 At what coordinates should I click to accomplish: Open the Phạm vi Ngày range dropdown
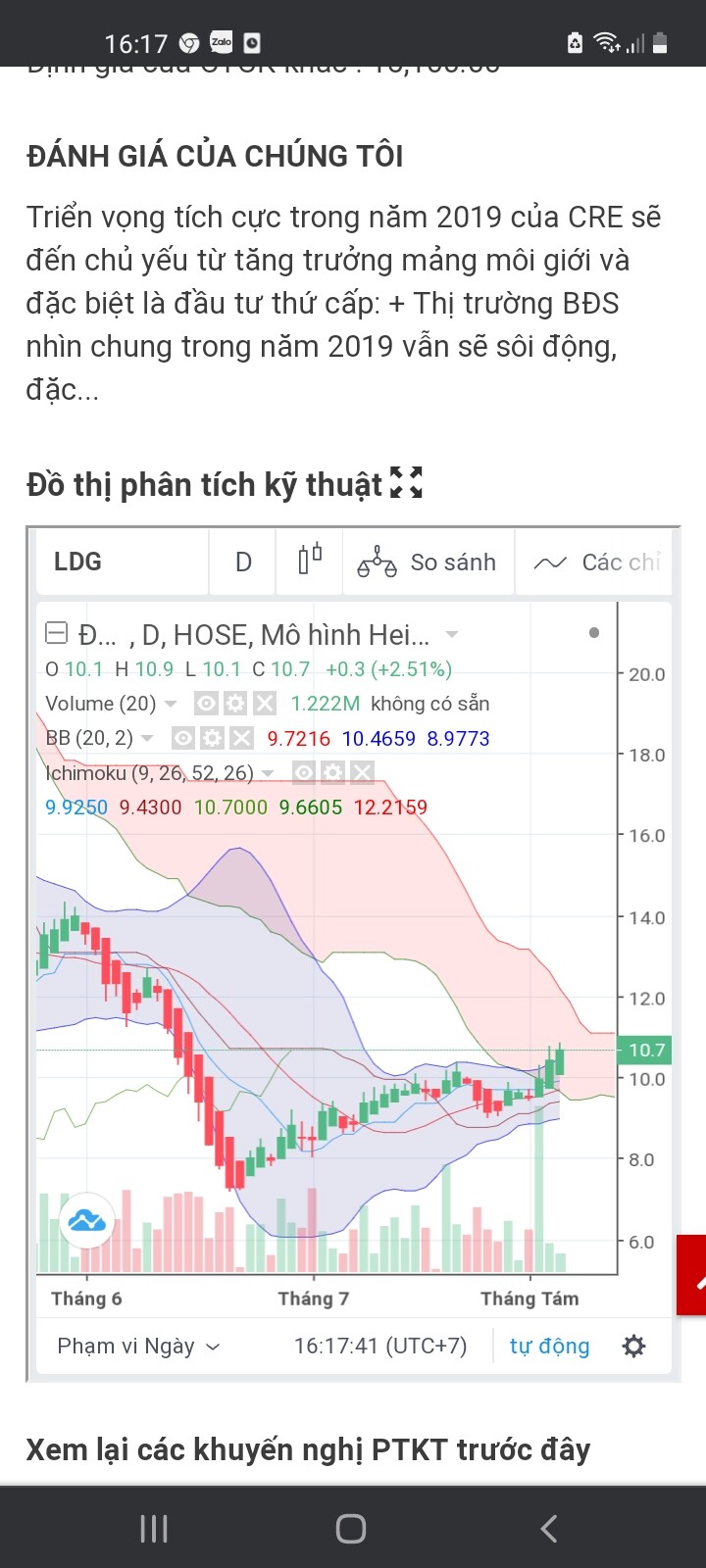(138, 1346)
